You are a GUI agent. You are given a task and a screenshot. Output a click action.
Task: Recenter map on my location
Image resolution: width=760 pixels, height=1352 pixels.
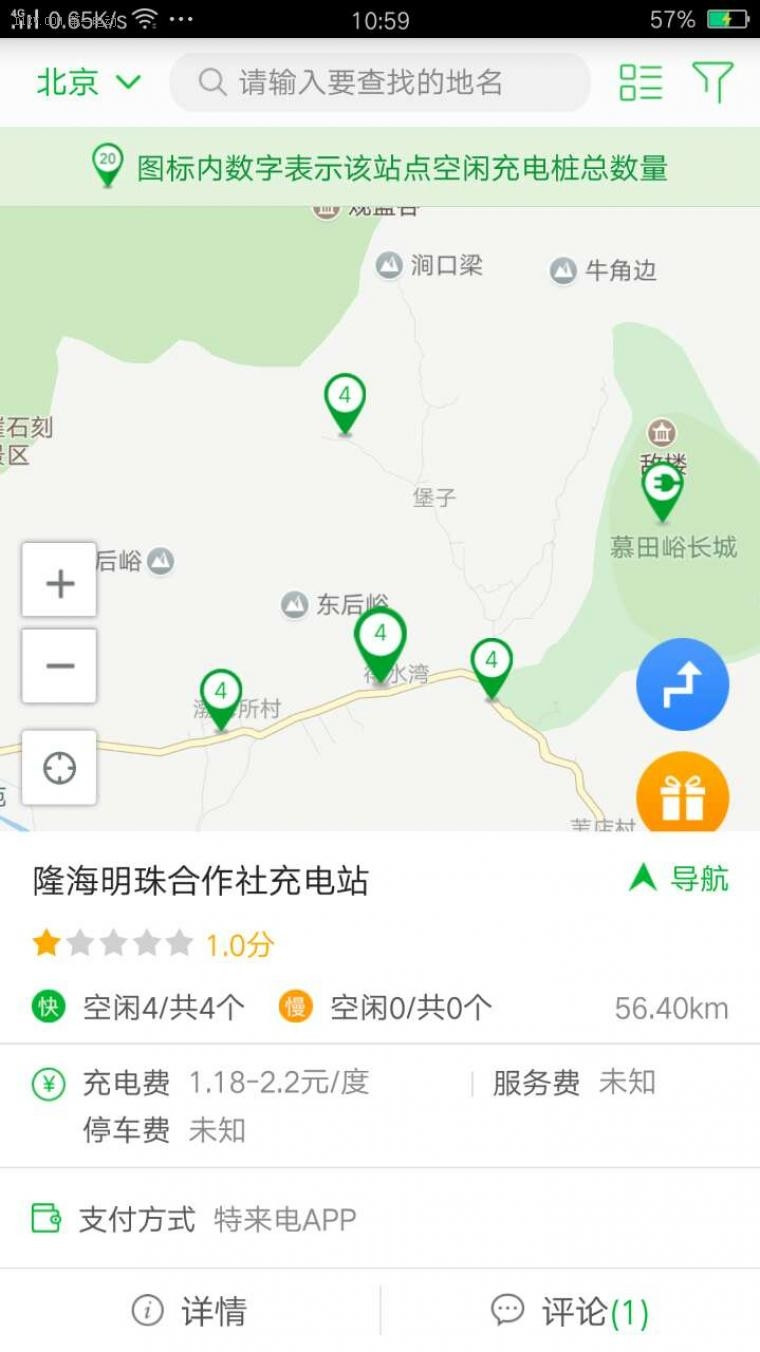point(60,768)
